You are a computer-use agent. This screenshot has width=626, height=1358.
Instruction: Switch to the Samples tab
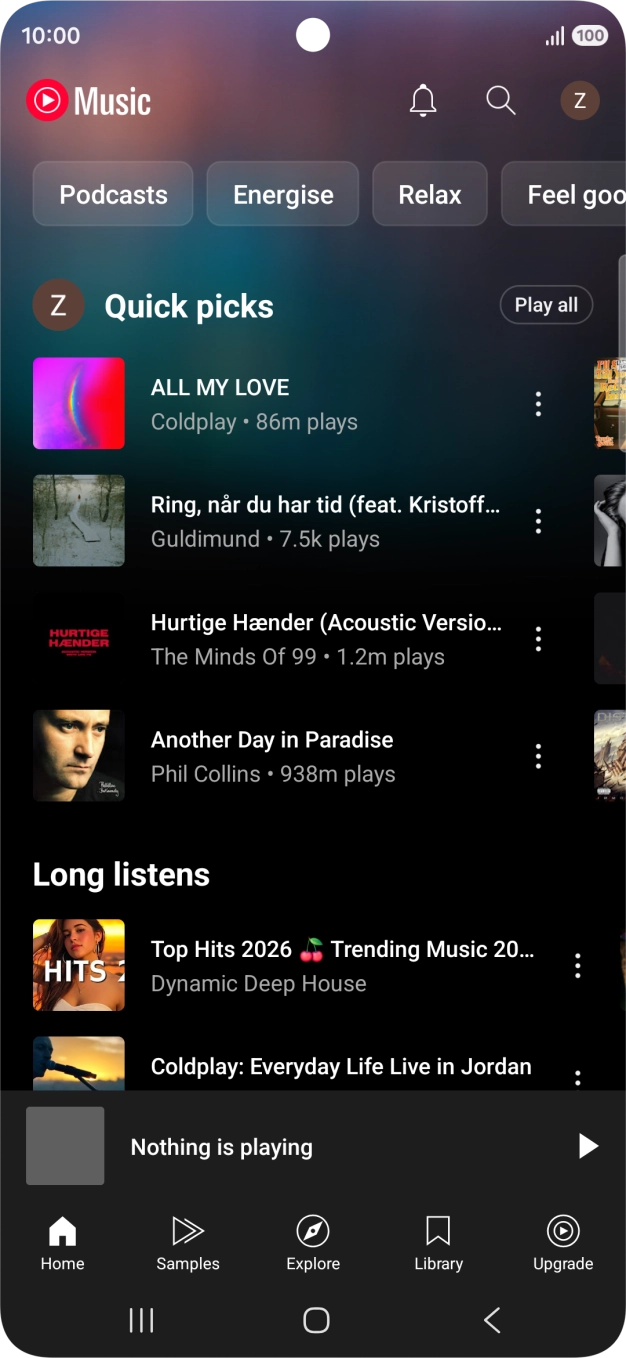point(188,1243)
